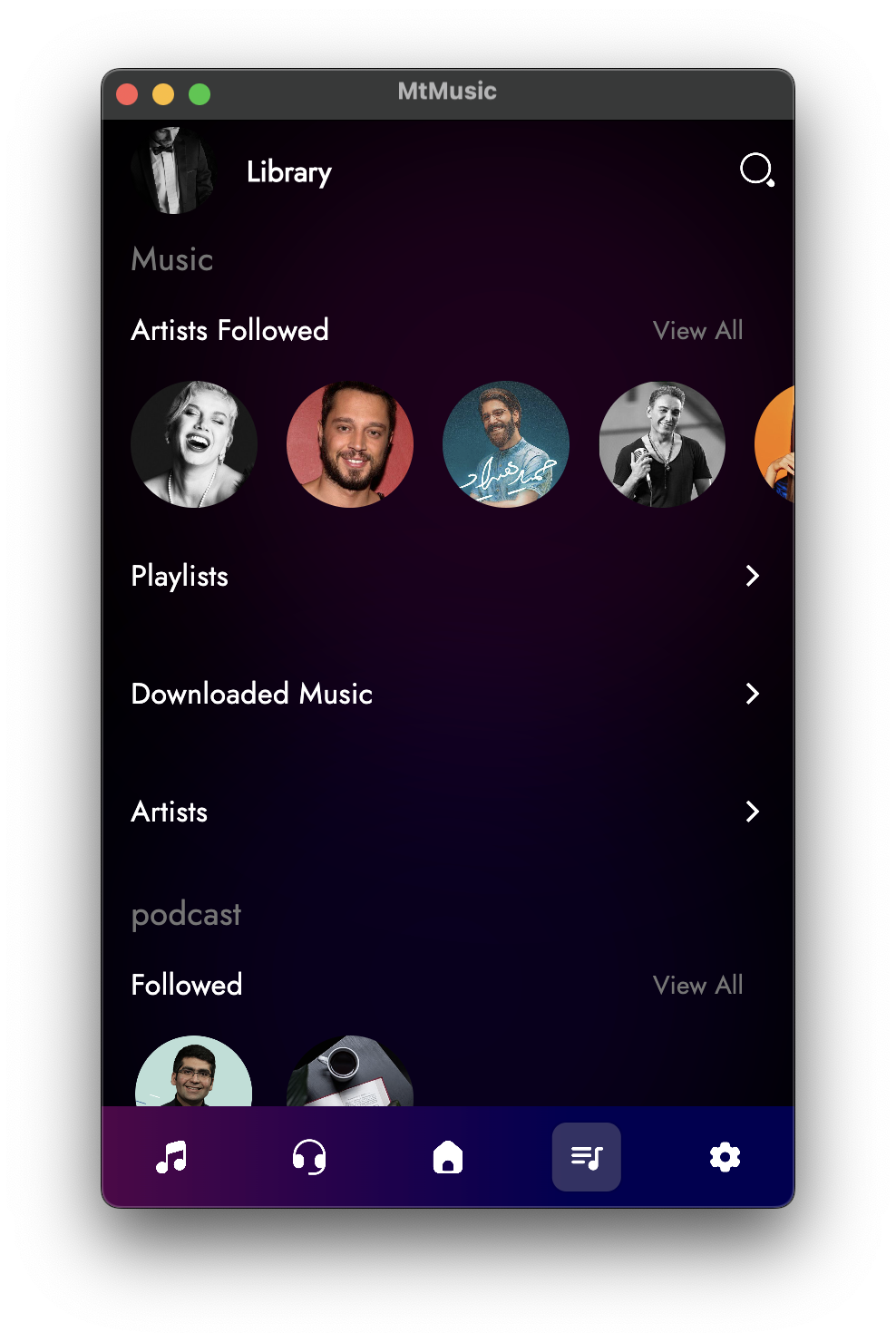The height and width of the screenshot is (1342, 896).
Task: Select the podcast section header
Action: [186, 914]
